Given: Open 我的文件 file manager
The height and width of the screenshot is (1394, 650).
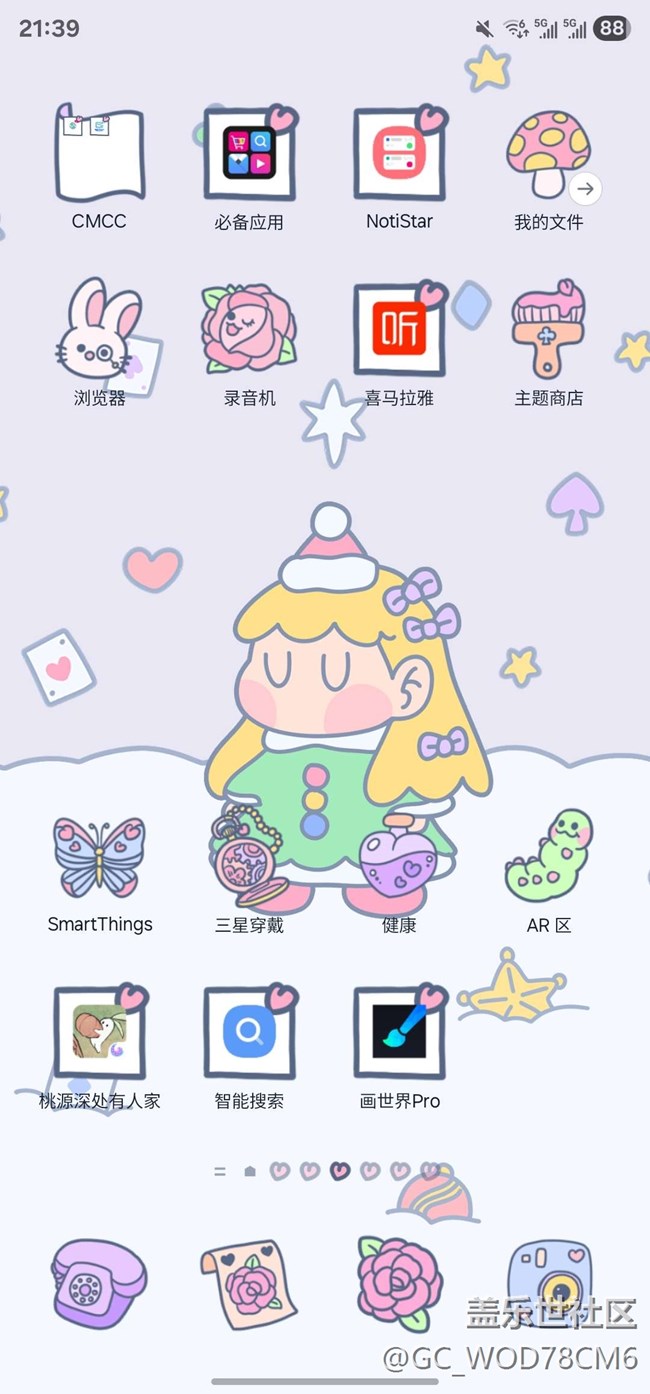Looking at the screenshot, I should tap(548, 155).
